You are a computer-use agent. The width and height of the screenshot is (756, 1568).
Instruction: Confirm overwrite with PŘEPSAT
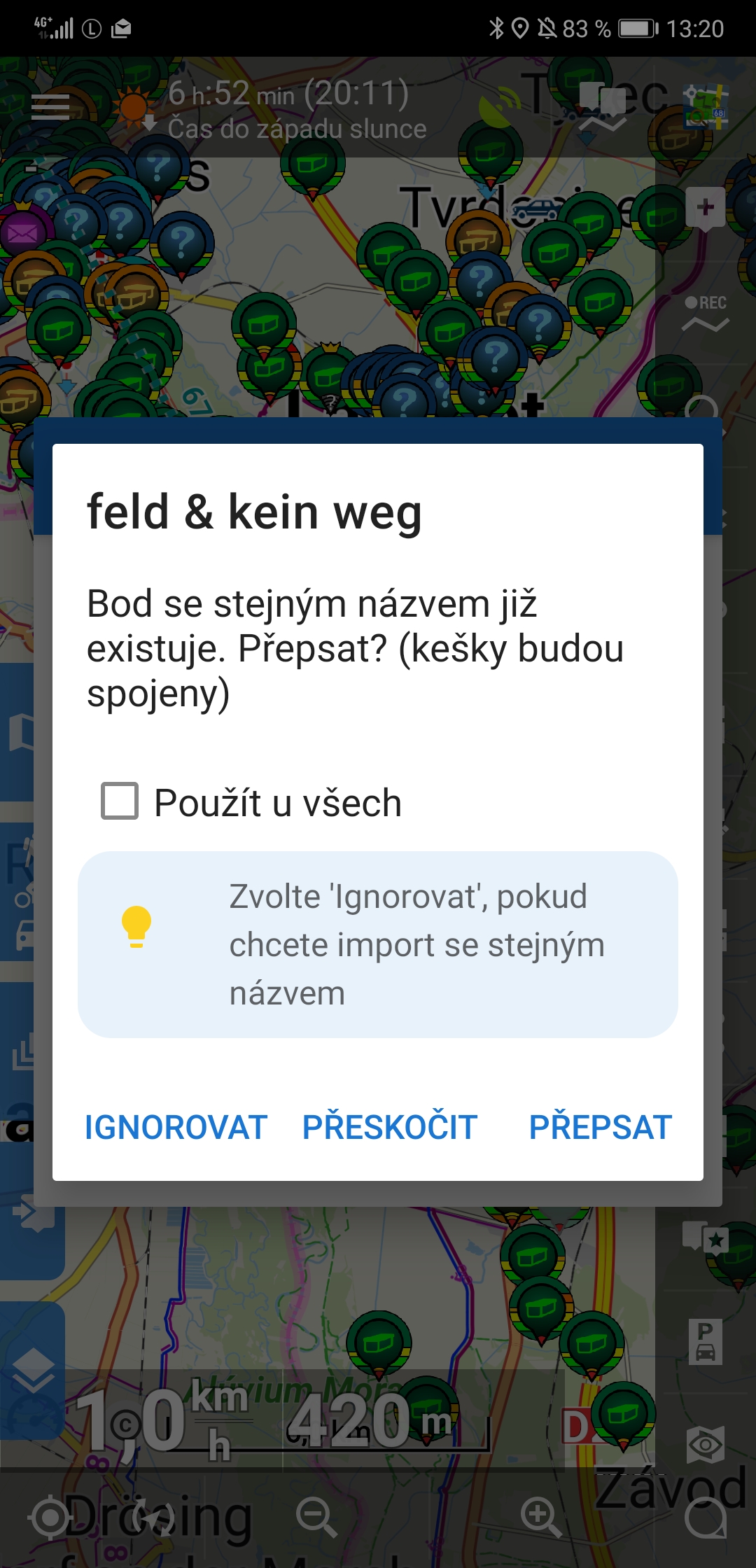tap(600, 1128)
